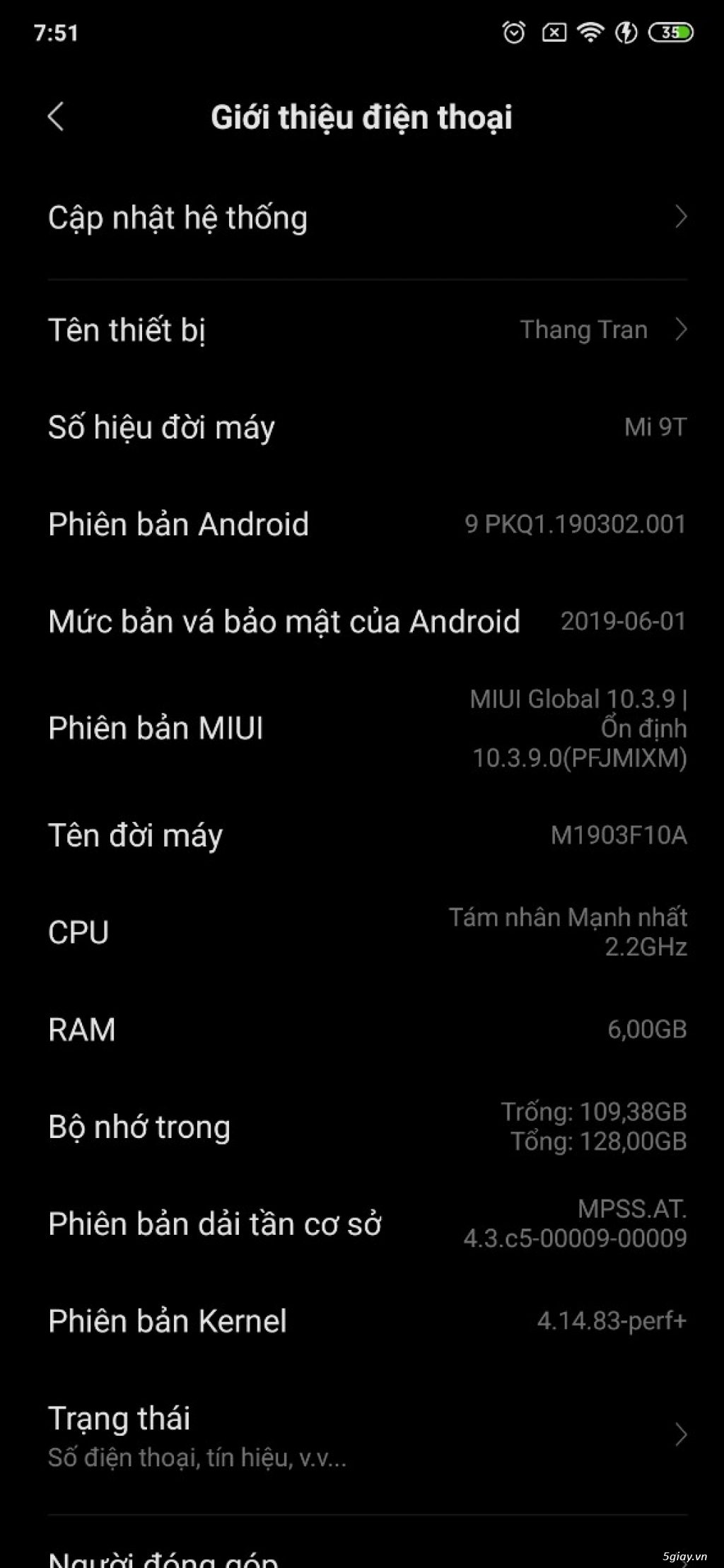Image resolution: width=724 pixels, height=1568 pixels.
Task: Tap the RAM row
Action: click(362, 1030)
